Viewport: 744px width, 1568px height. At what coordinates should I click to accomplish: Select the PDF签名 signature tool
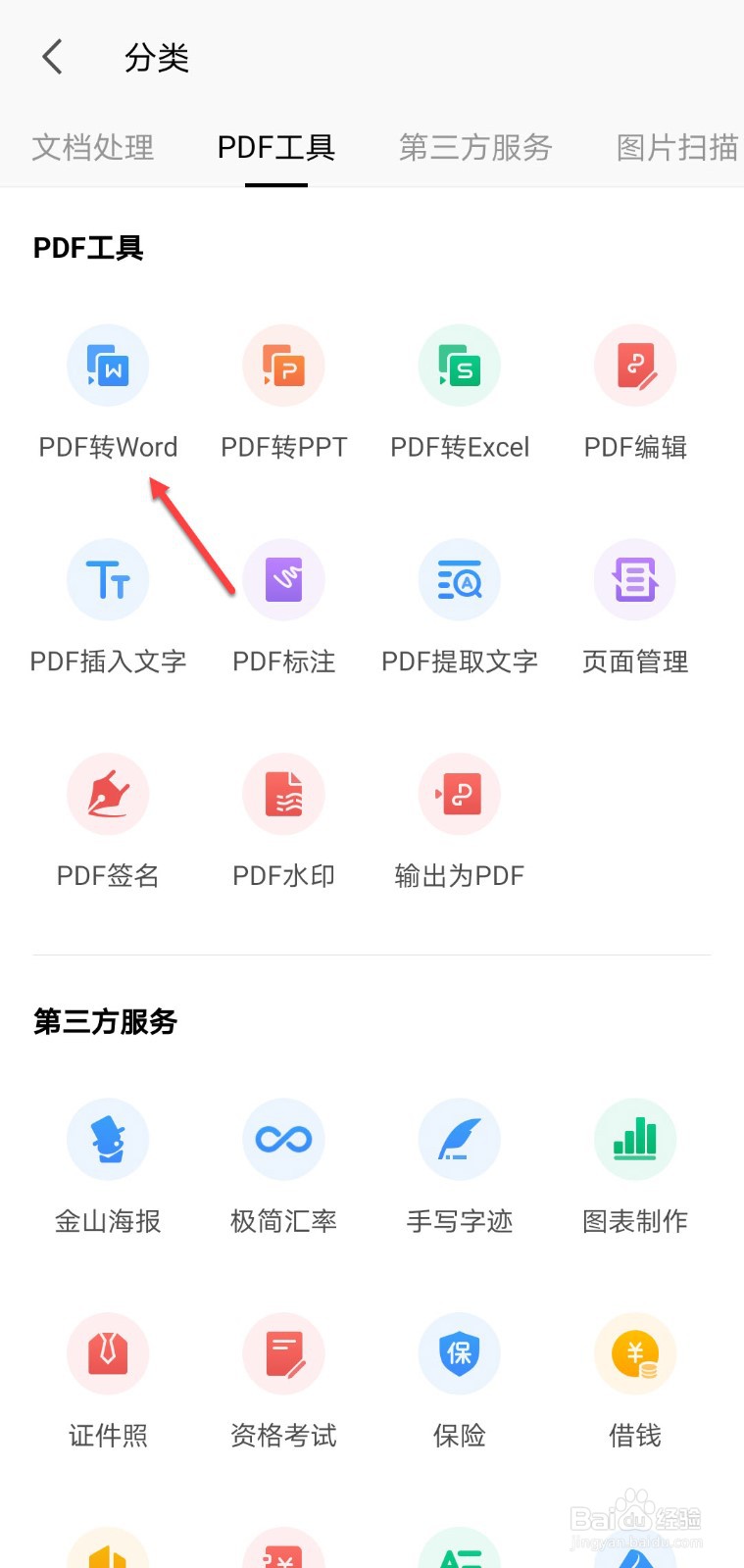pyautogui.click(x=108, y=823)
